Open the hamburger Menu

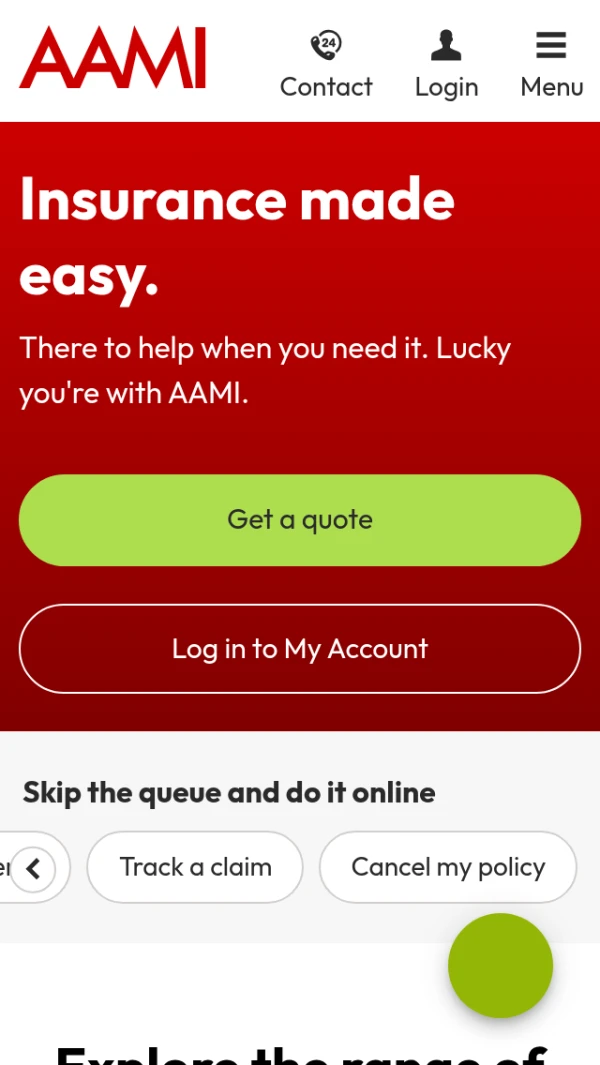click(x=551, y=64)
